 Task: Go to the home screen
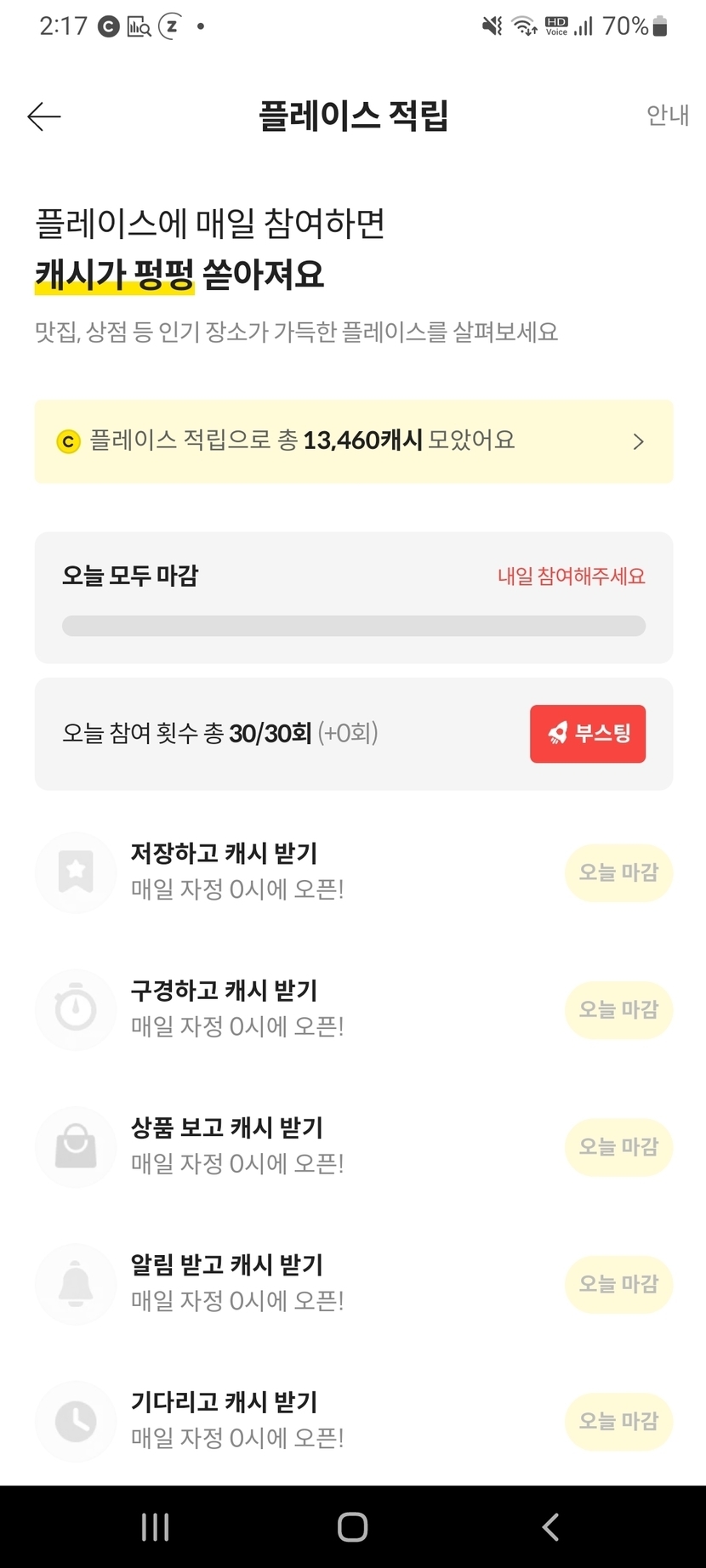coord(352,1527)
